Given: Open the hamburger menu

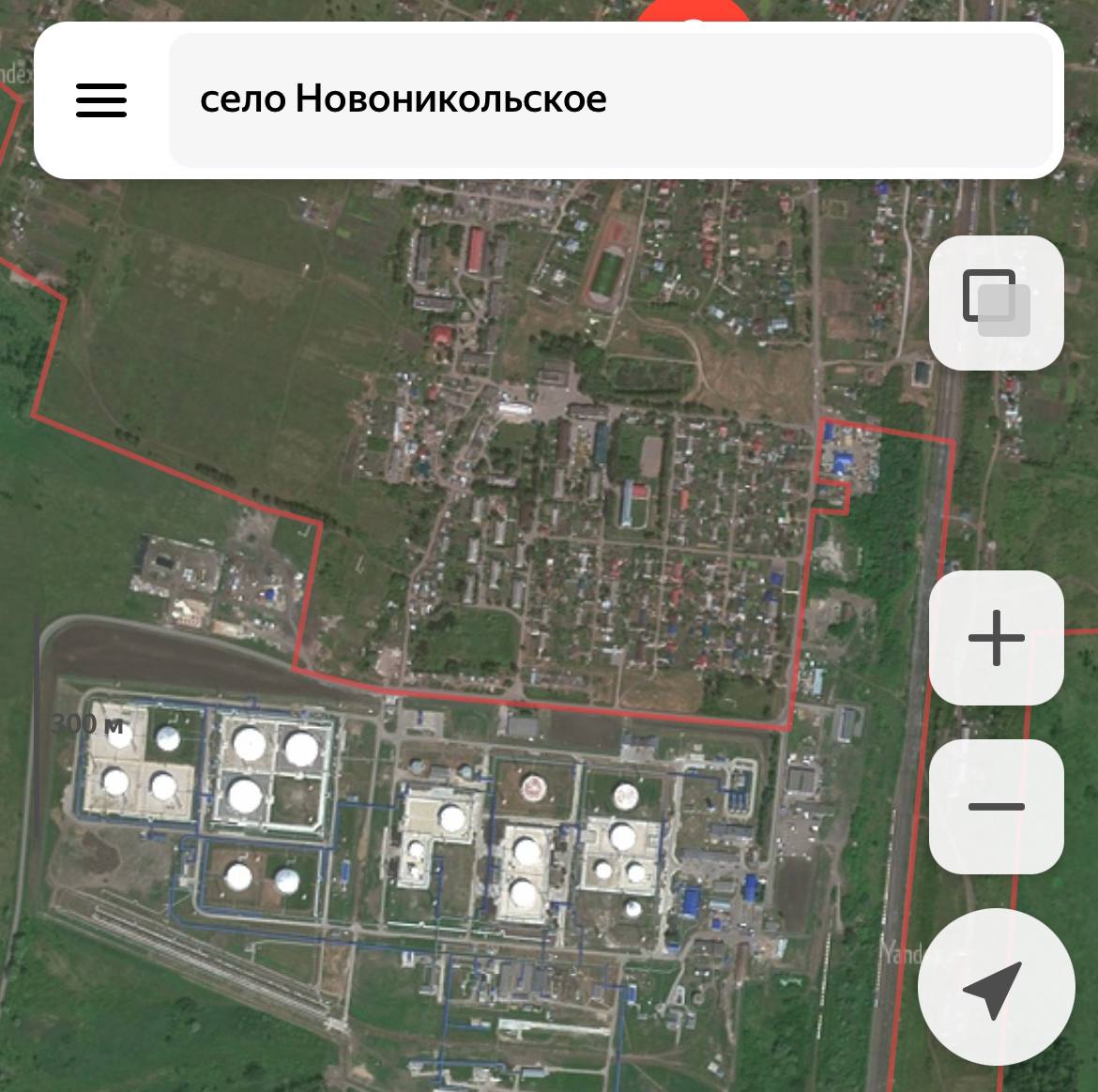Looking at the screenshot, I should (101, 99).
